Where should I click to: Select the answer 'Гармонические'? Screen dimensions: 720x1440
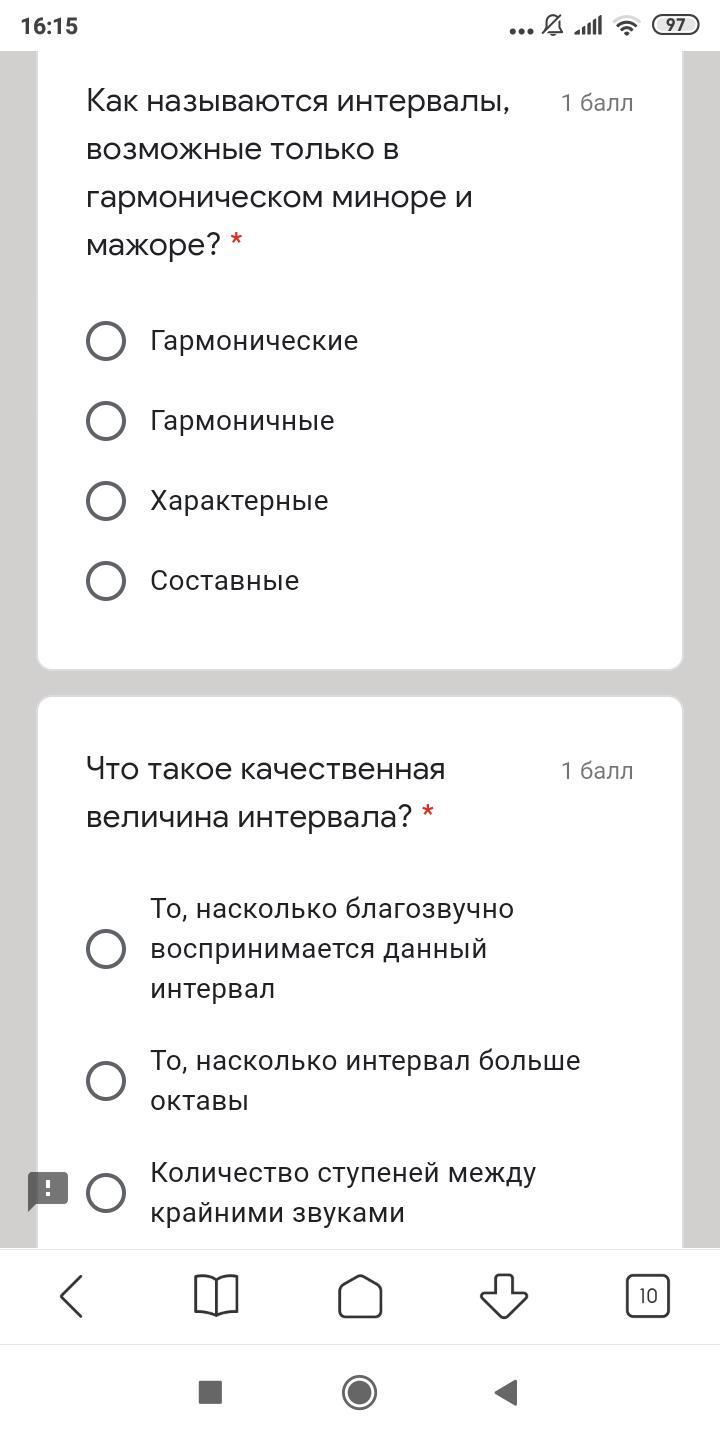click(x=106, y=341)
